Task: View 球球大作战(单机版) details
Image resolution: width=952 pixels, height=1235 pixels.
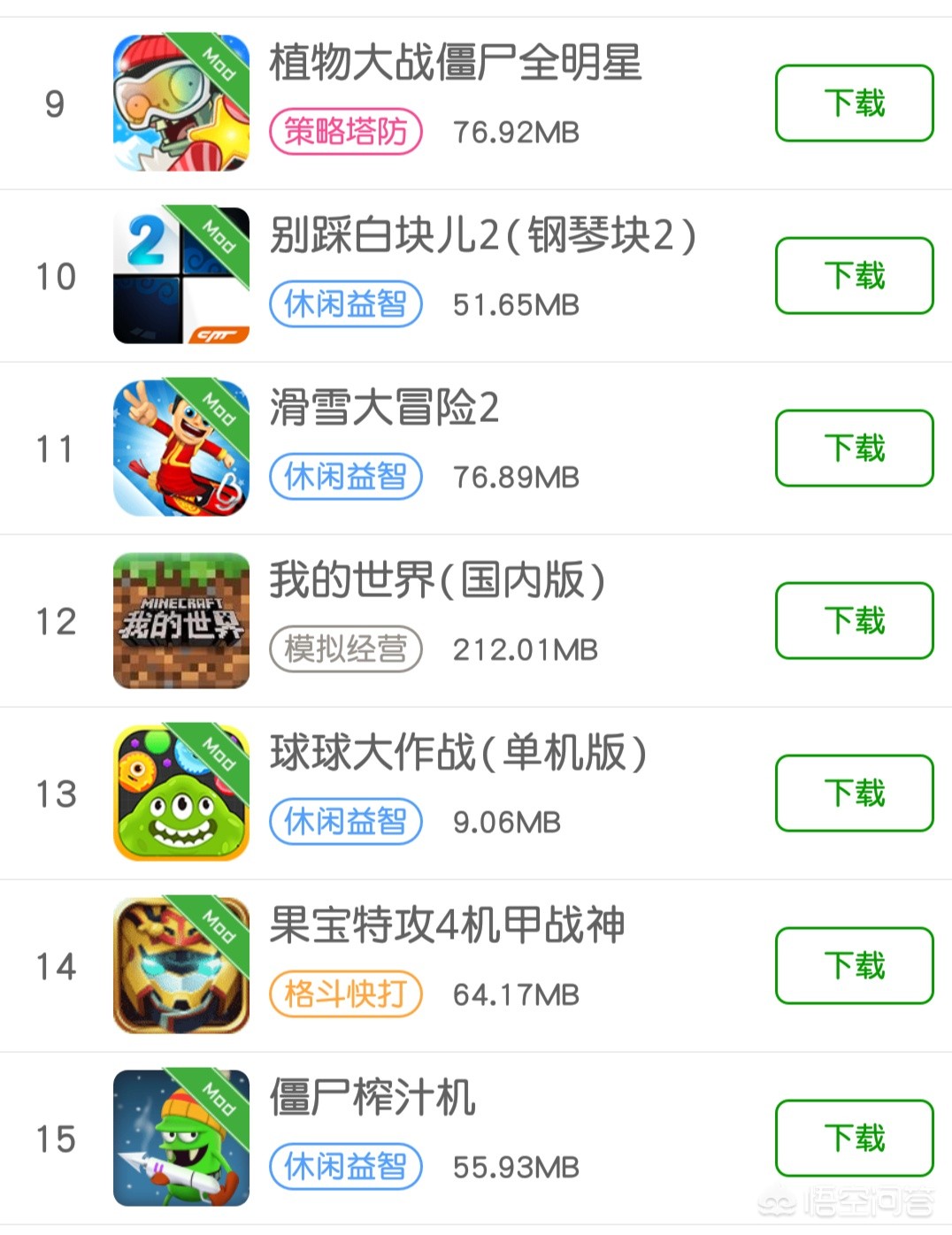Action: coord(458,754)
